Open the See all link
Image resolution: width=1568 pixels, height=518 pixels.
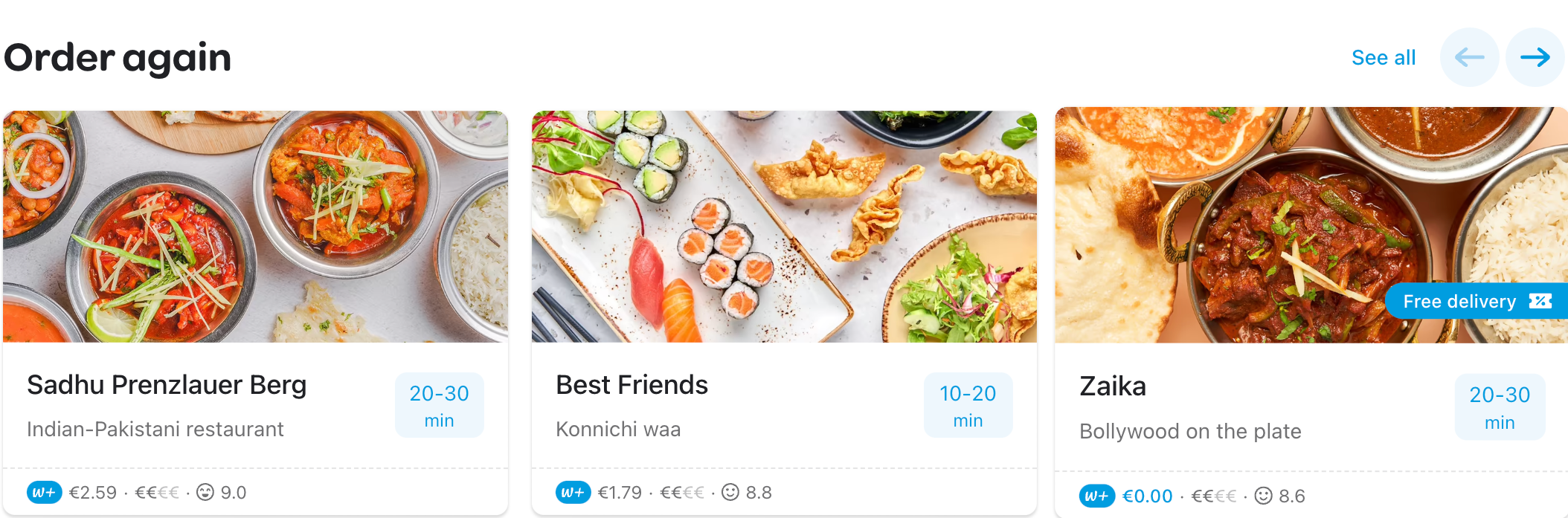pyautogui.click(x=1383, y=58)
